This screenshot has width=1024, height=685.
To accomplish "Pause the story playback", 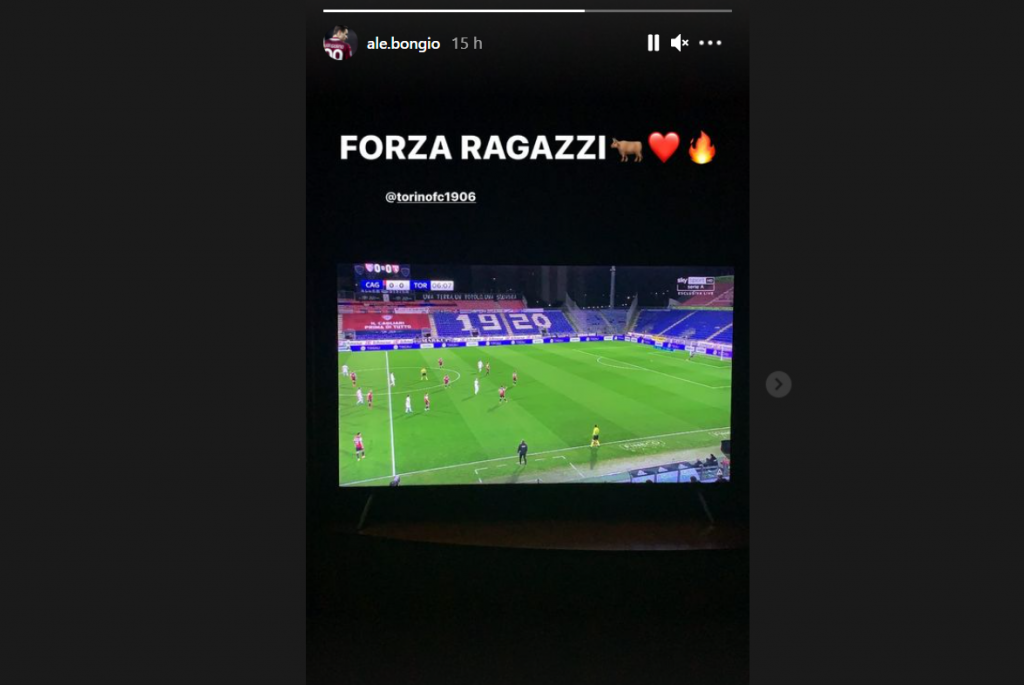I will [x=653, y=43].
